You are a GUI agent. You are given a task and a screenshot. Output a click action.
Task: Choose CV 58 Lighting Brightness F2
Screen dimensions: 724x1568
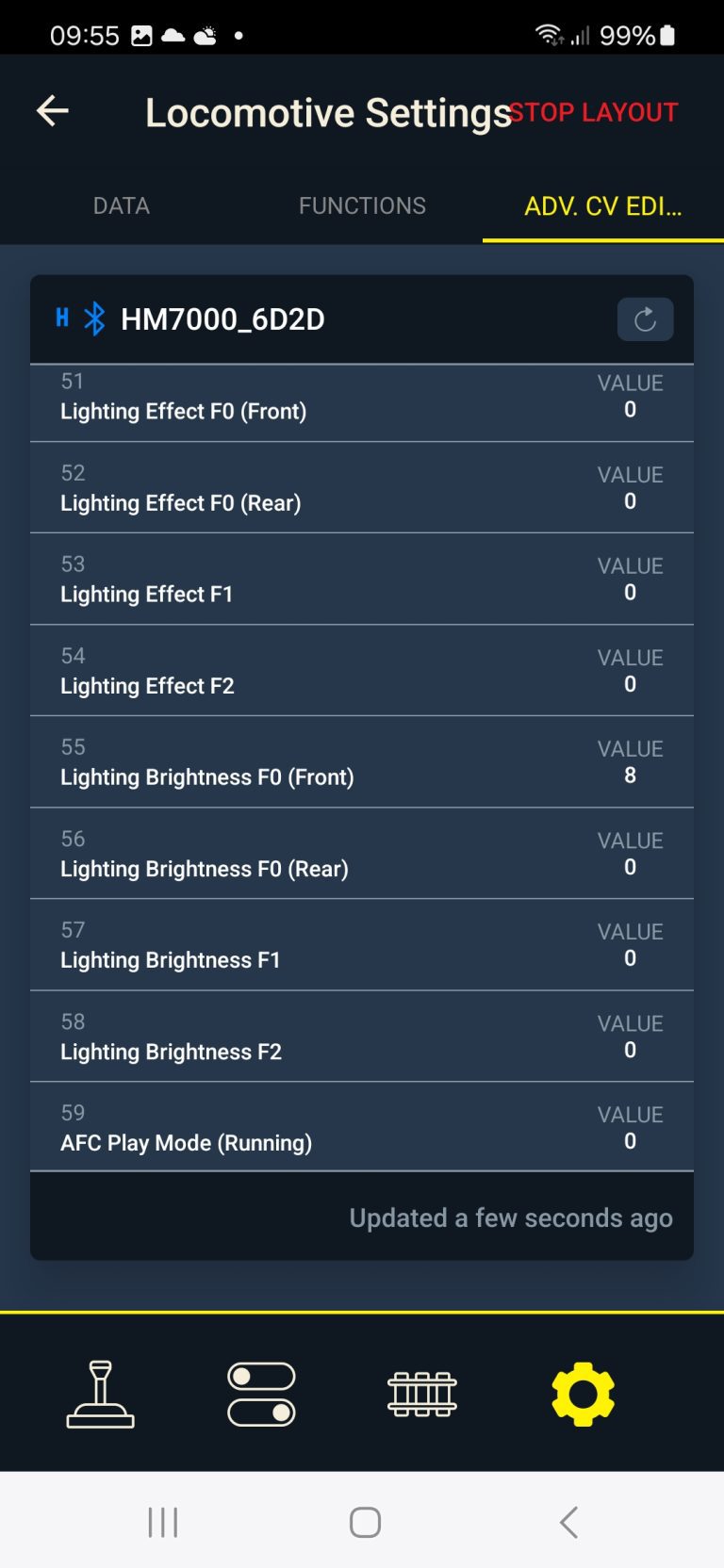coord(362,1037)
